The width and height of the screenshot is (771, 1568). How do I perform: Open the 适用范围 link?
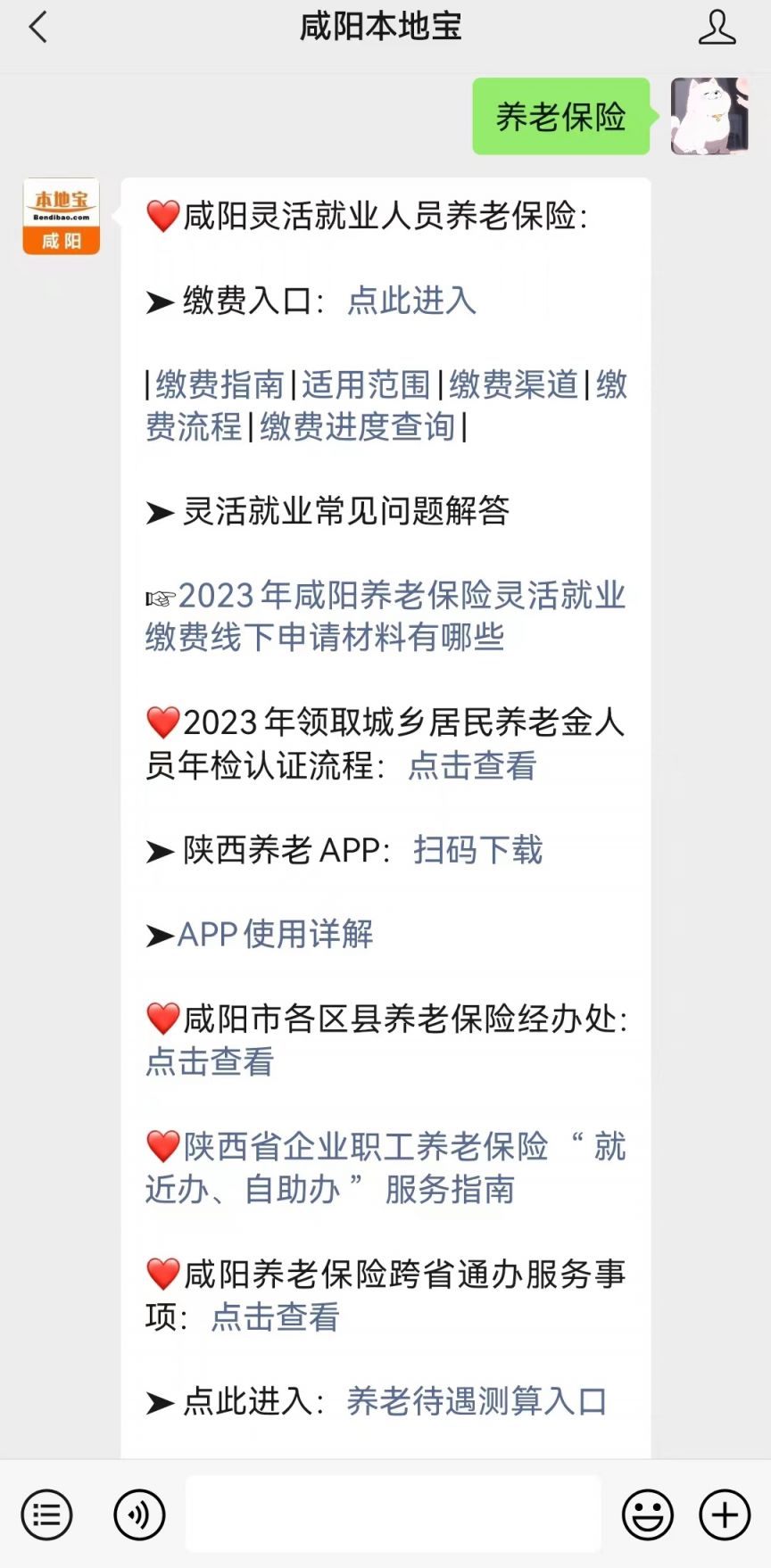[x=366, y=385]
